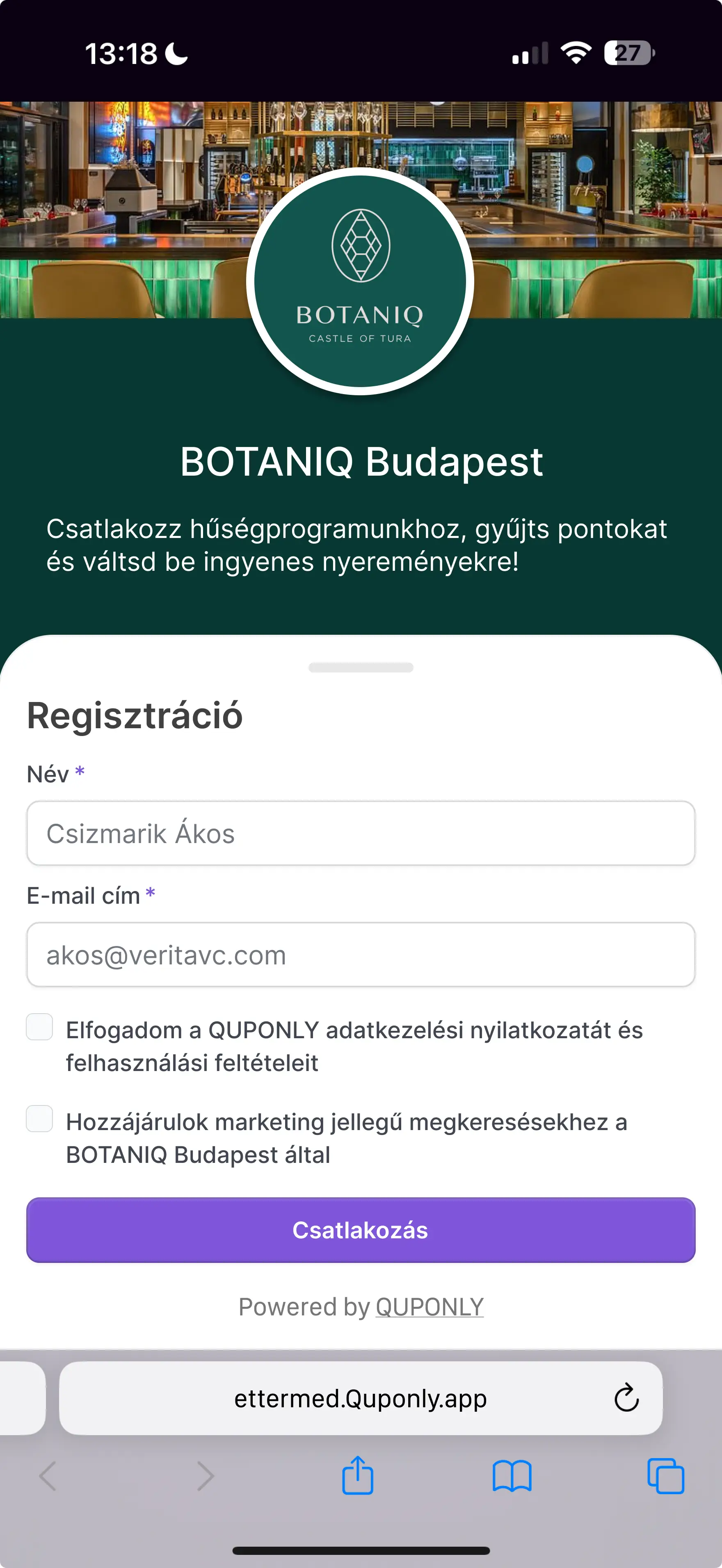This screenshot has width=722, height=1568.
Task: Accept the QUPONLY adatkezelési terms checkbox
Action: [x=39, y=1027]
